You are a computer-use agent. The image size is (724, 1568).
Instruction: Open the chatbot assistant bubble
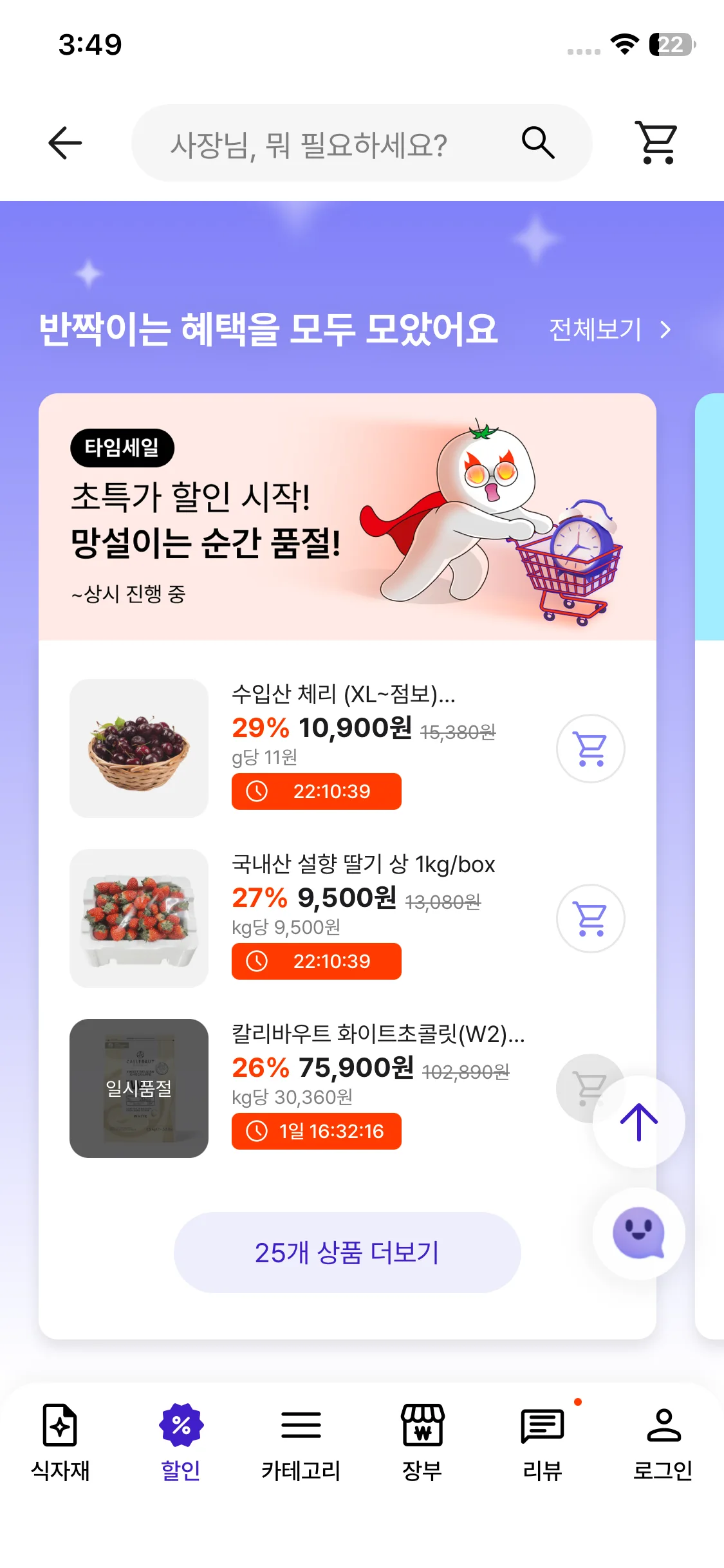638,1233
